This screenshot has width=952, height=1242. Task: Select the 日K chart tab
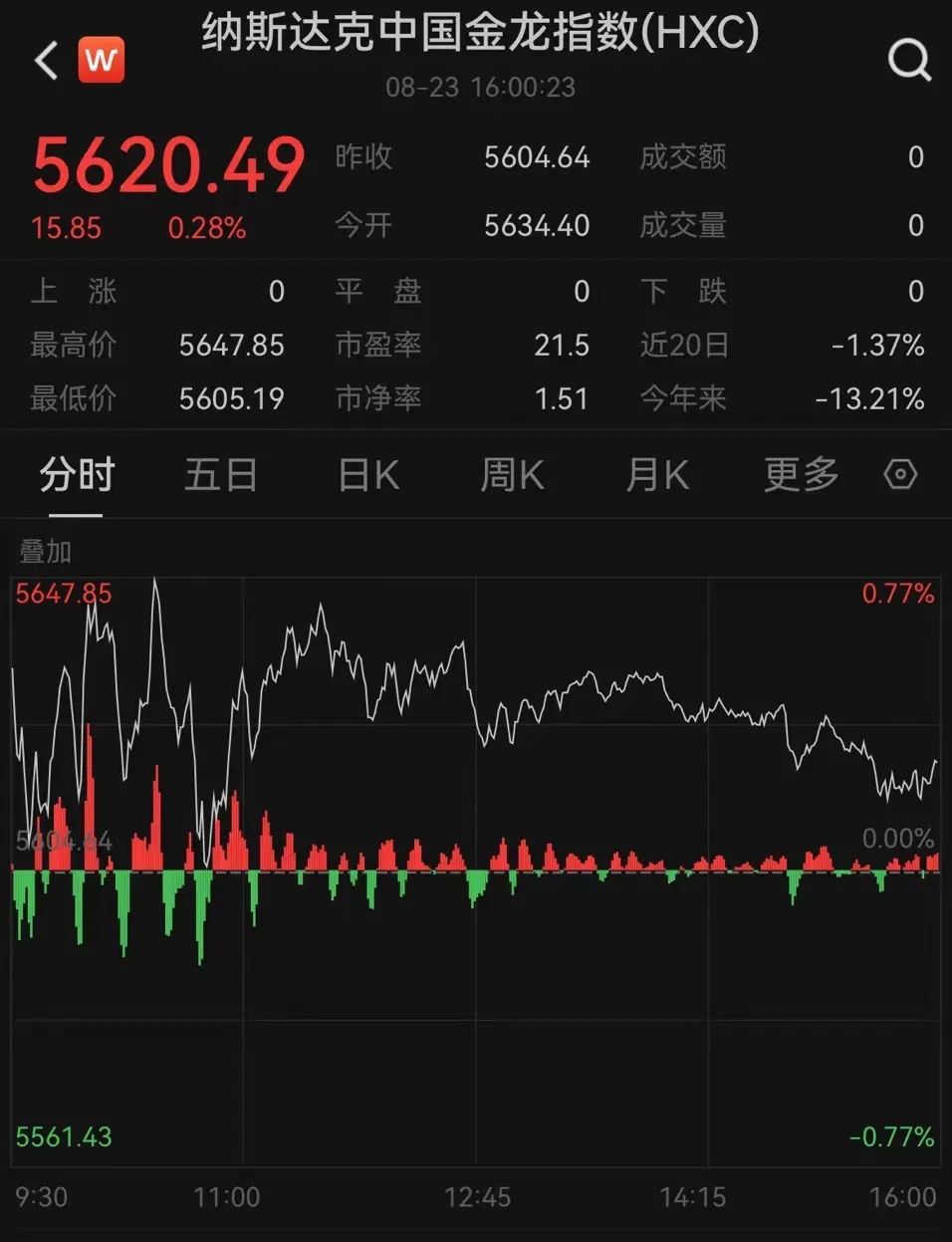(367, 475)
